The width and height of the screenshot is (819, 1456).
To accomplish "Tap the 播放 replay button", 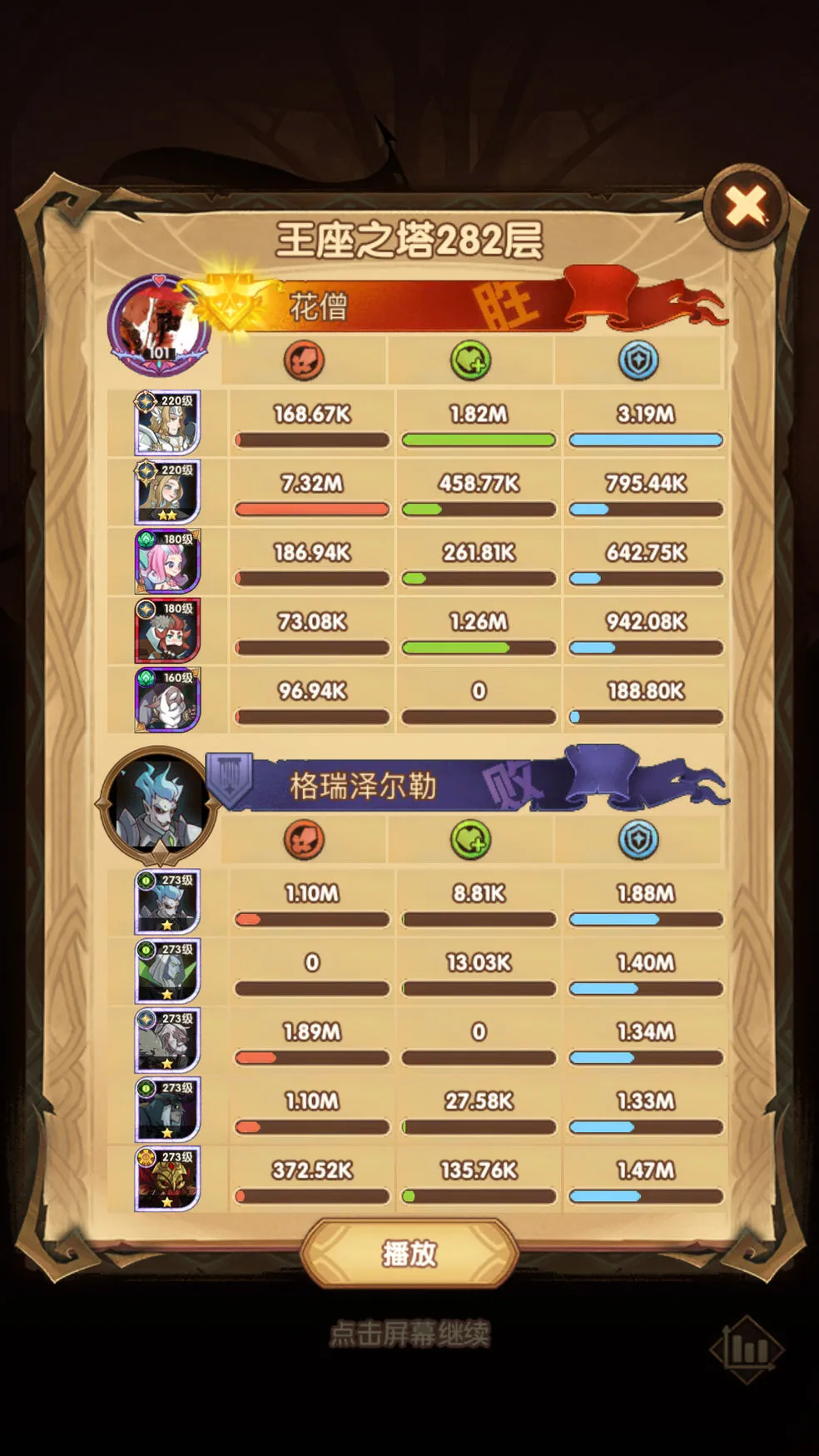I will tap(409, 1253).
